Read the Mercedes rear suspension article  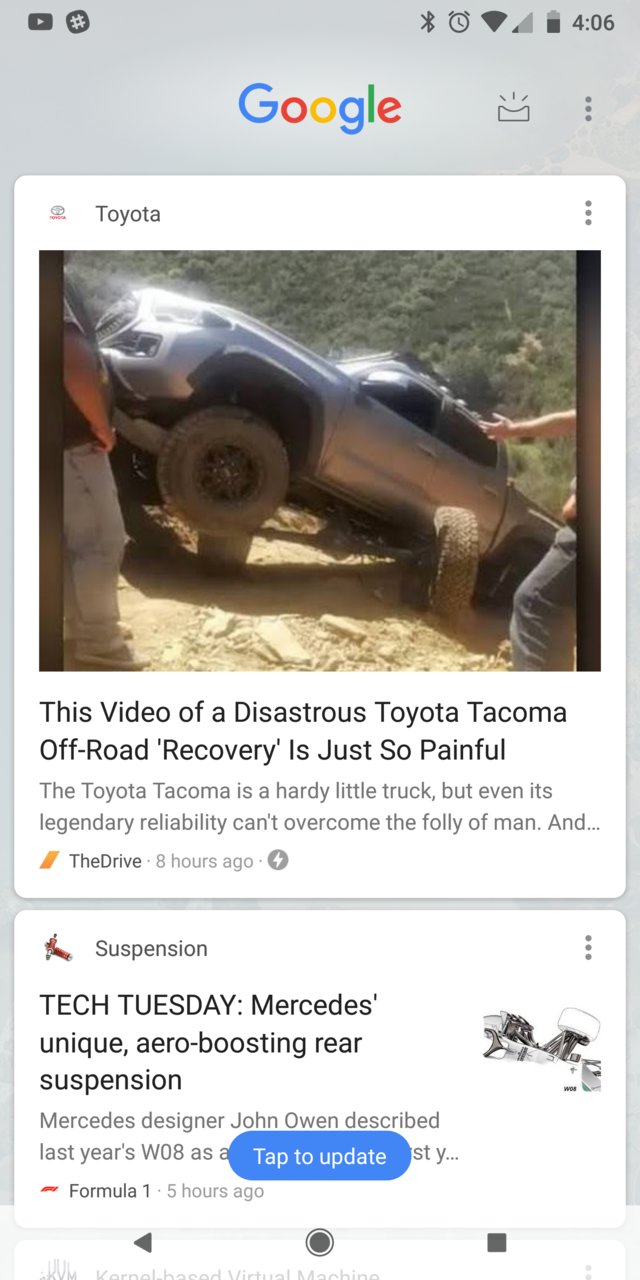point(209,1042)
